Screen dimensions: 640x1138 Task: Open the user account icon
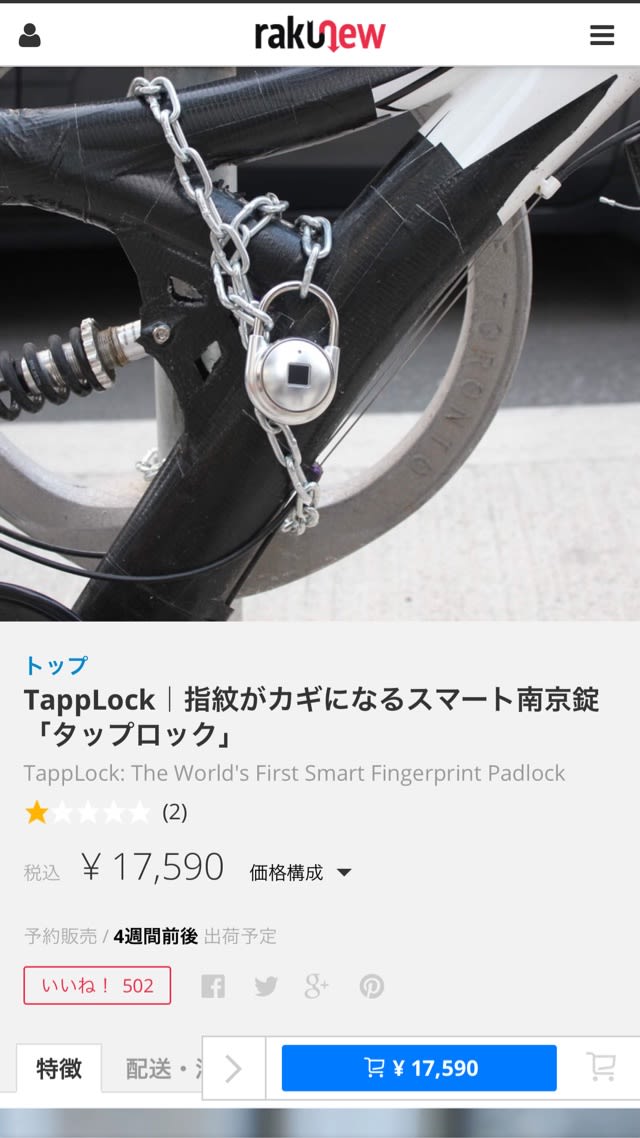click(30, 36)
